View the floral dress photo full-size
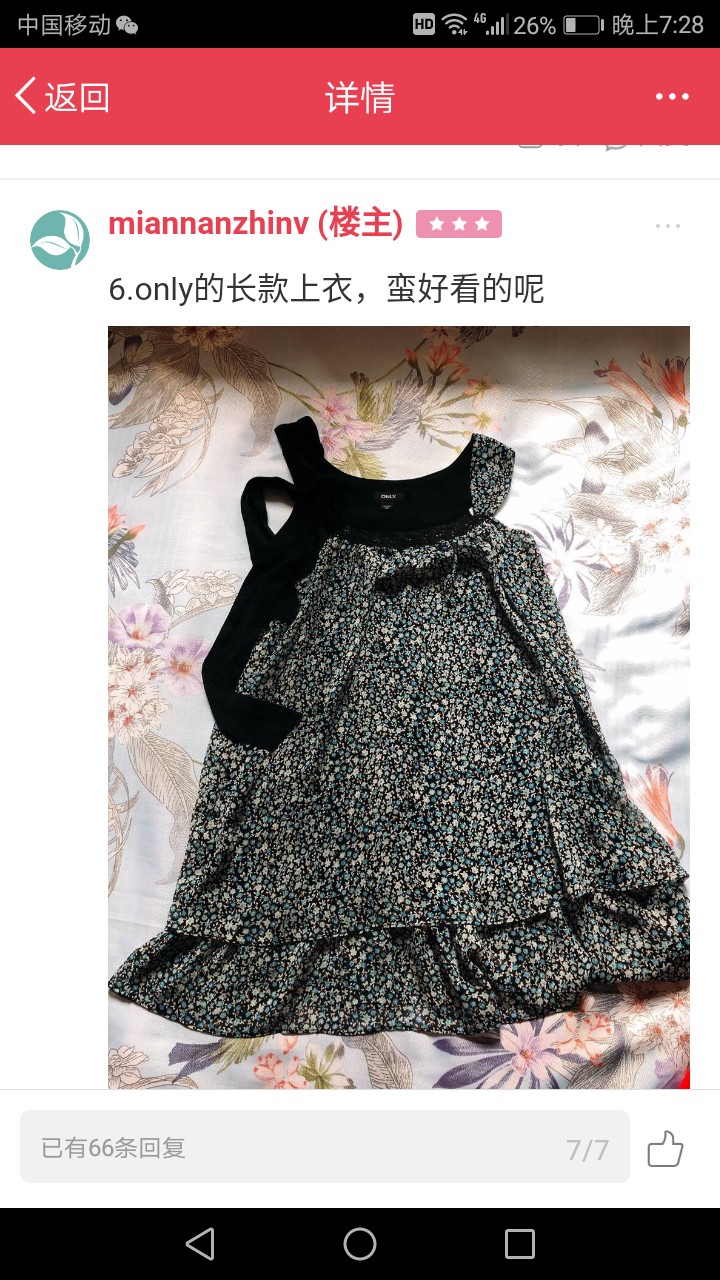The image size is (720, 1280). pyautogui.click(x=399, y=707)
